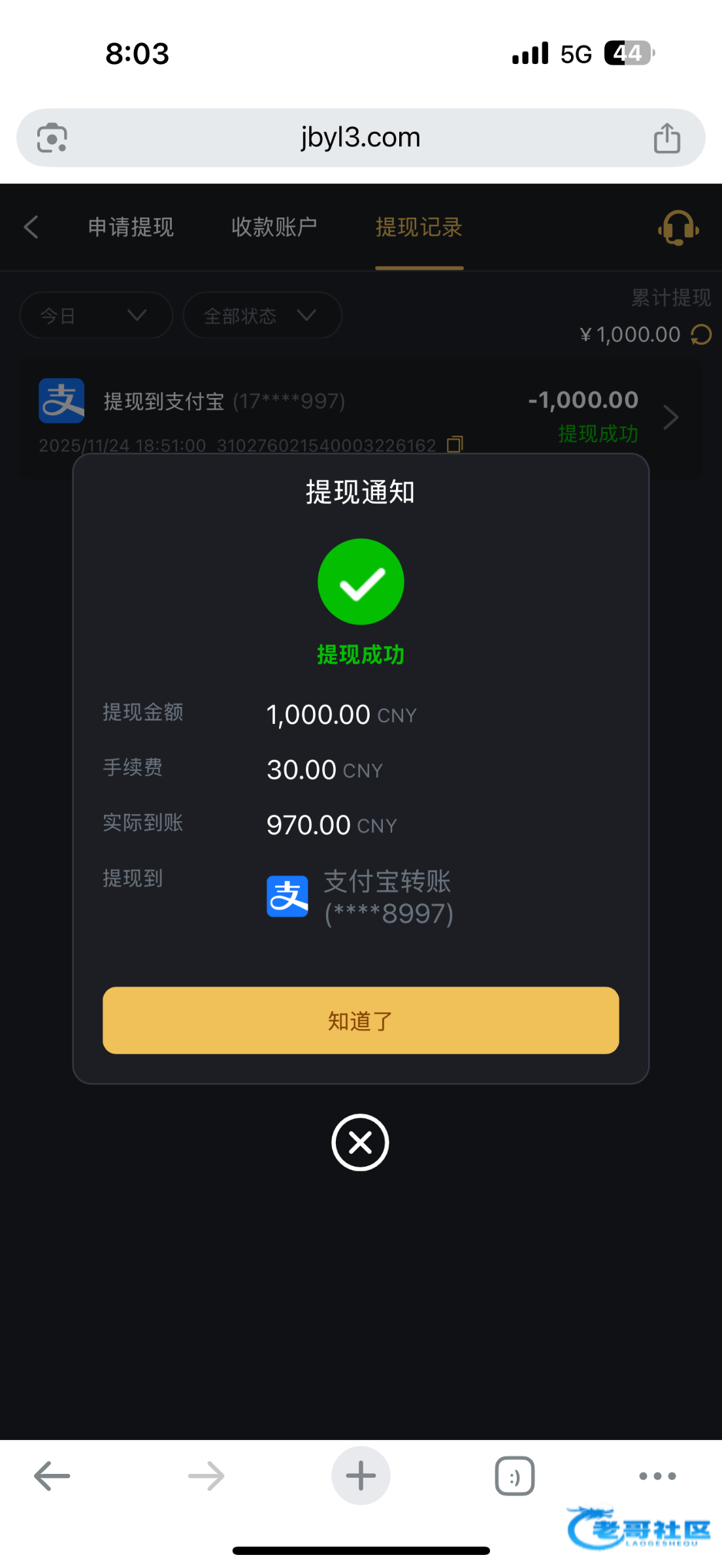Go back using the header arrow

31,227
